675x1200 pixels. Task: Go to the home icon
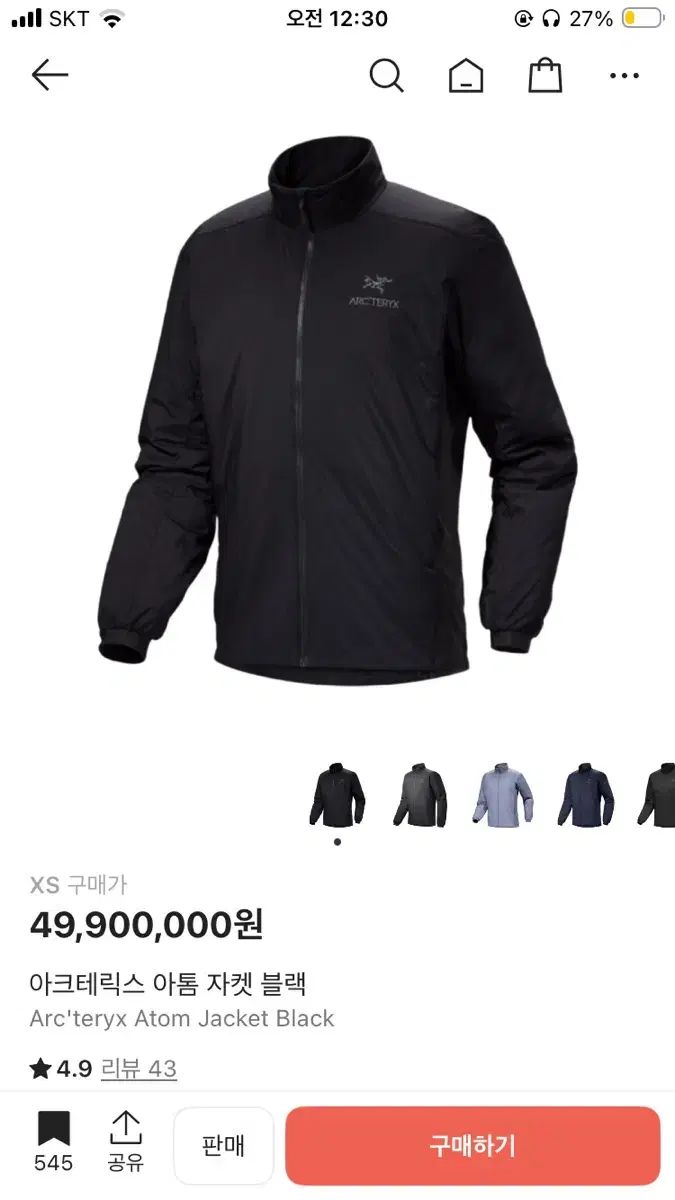(466, 75)
